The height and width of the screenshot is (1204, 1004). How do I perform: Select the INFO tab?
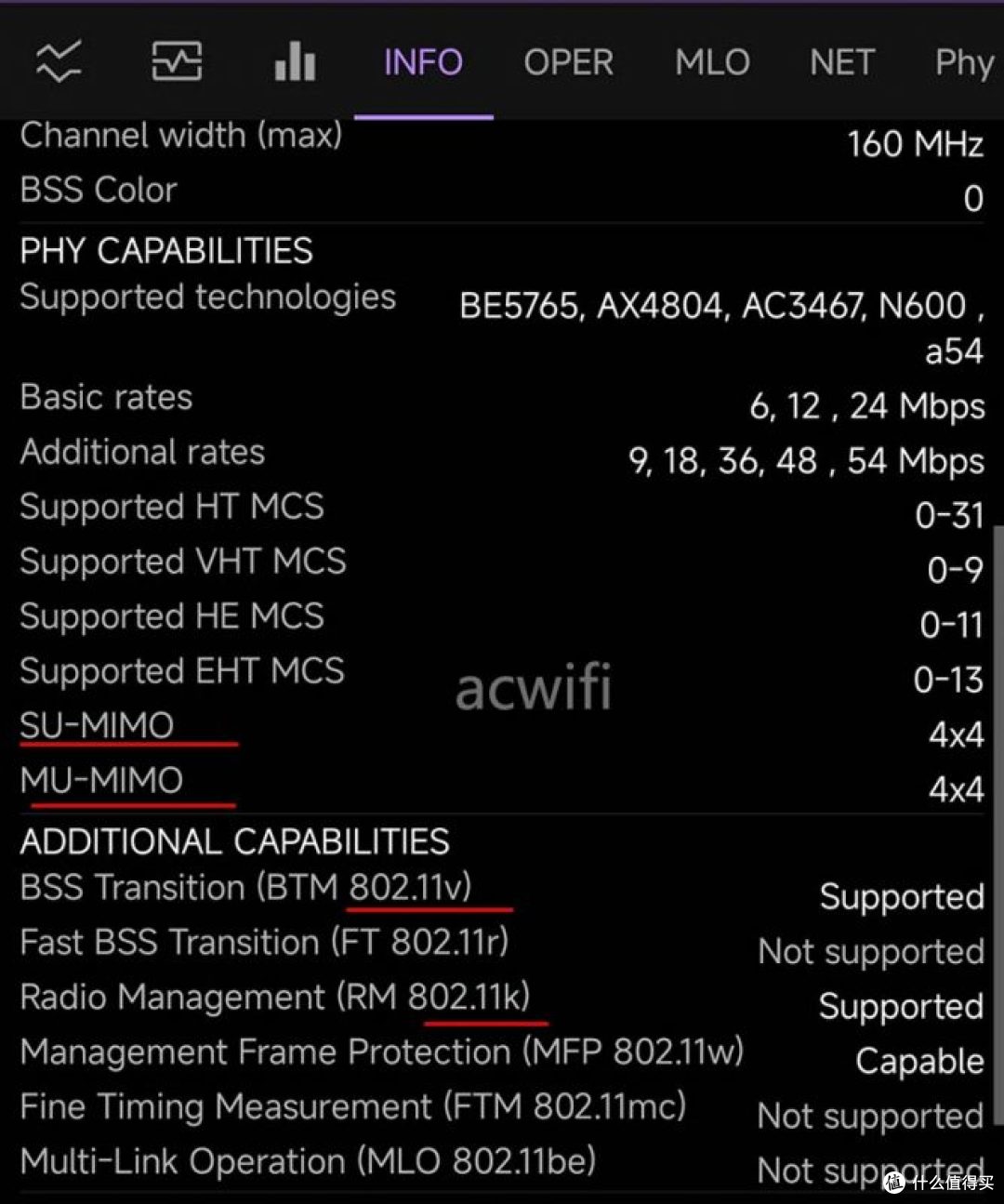click(x=423, y=62)
